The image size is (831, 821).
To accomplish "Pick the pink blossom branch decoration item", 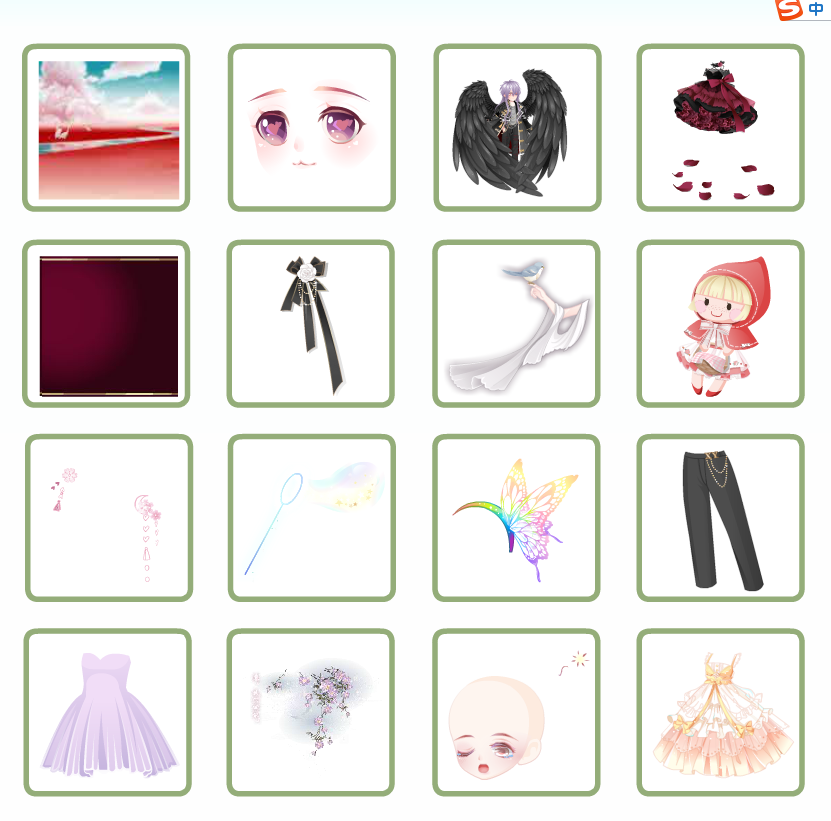I will (312, 713).
